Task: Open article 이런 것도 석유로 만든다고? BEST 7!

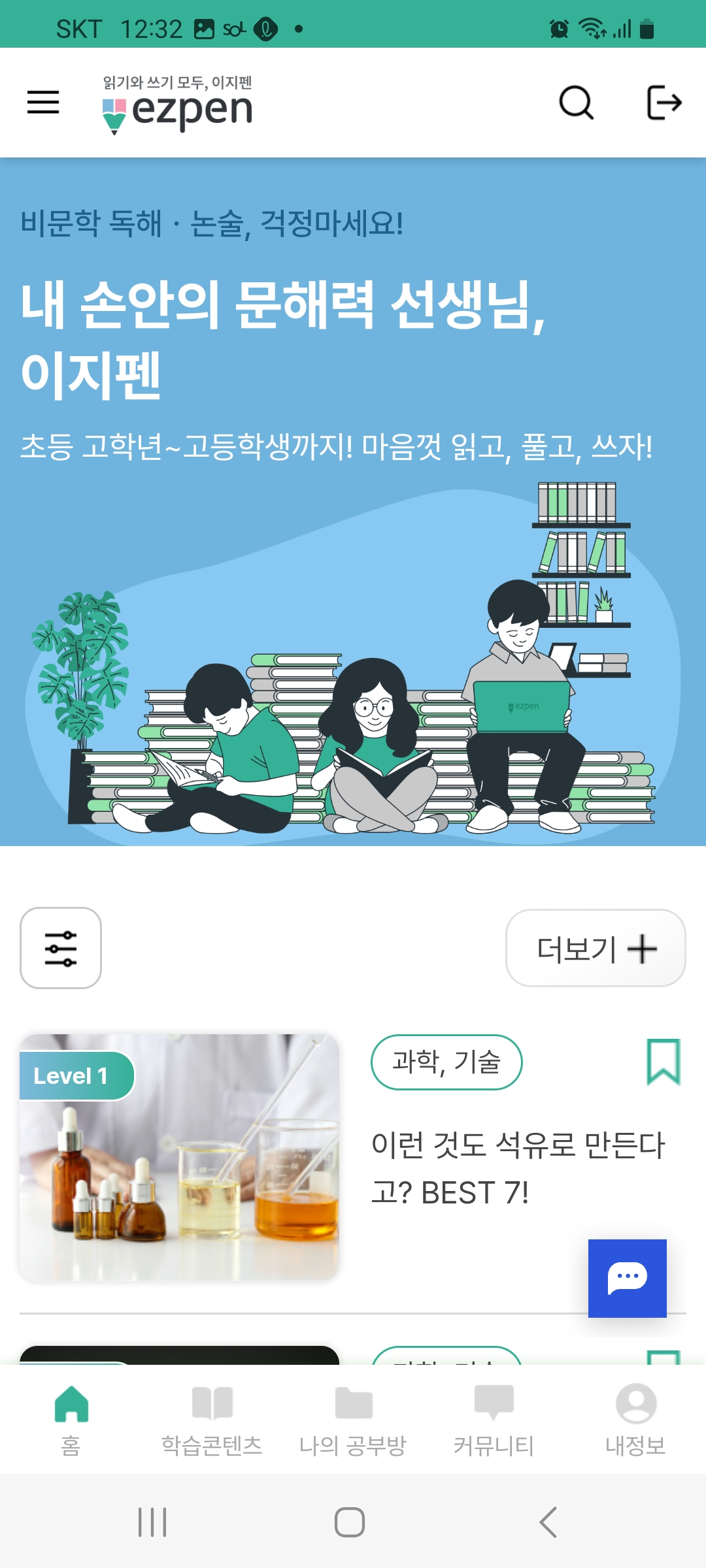Action: [518, 1168]
